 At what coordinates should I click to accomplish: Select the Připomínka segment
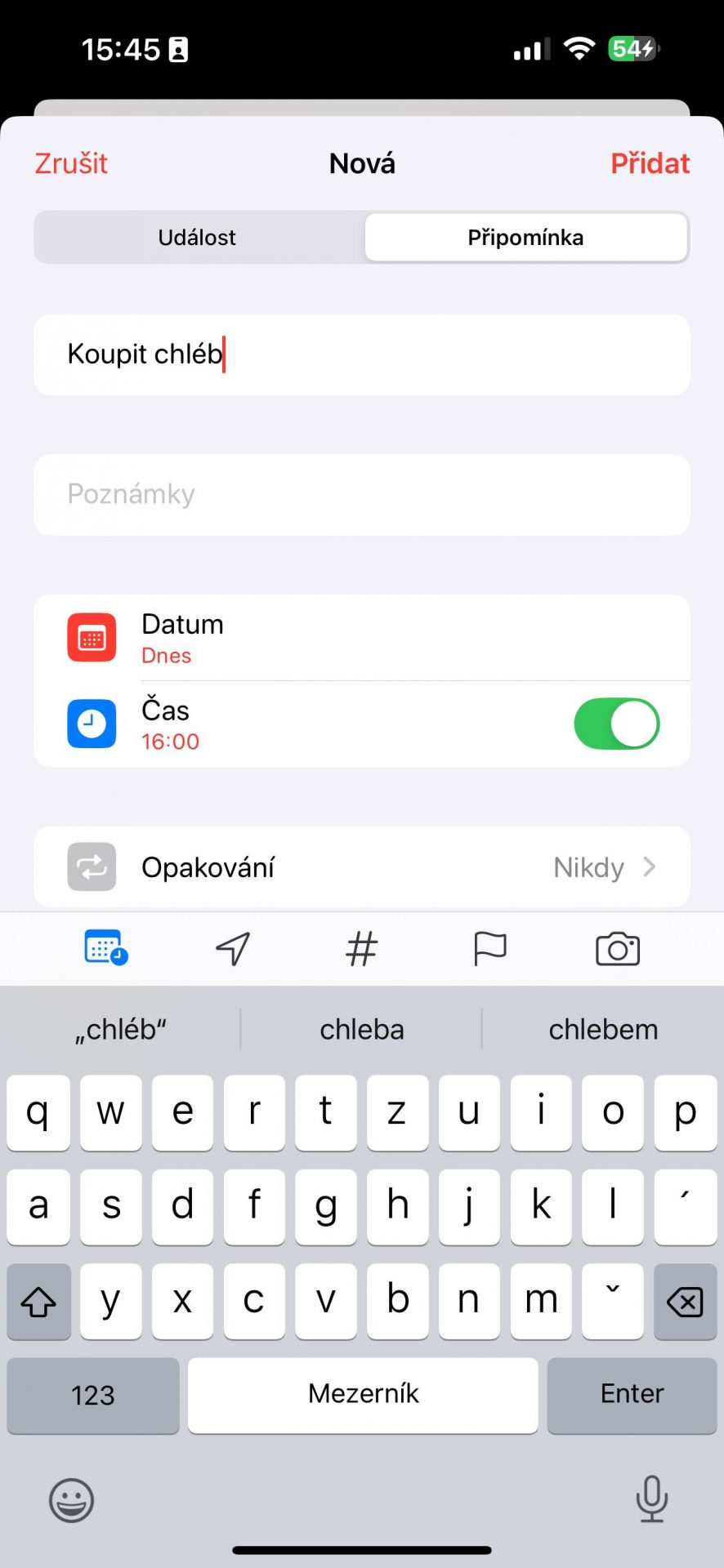coord(525,238)
